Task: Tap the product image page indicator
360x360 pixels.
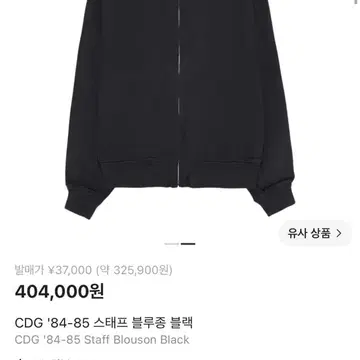Action: (180, 244)
